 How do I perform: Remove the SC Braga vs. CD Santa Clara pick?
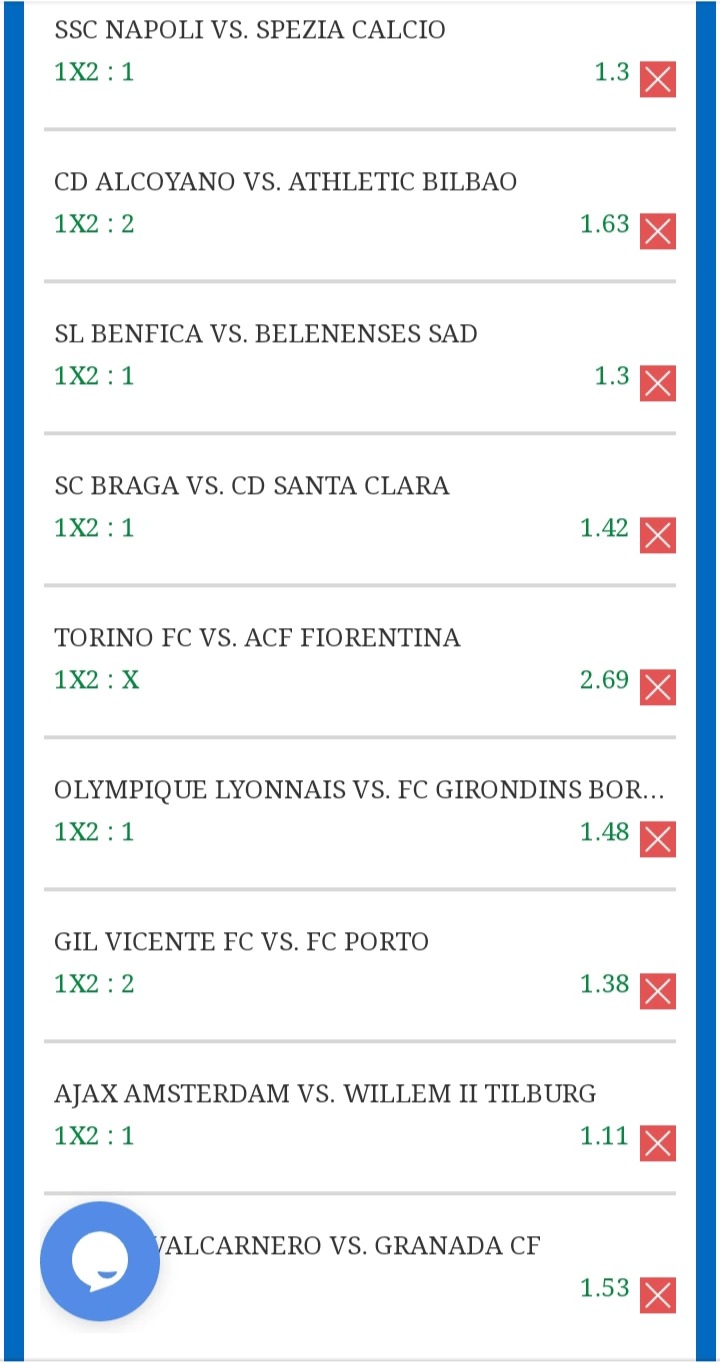click(x=658, y=535)
